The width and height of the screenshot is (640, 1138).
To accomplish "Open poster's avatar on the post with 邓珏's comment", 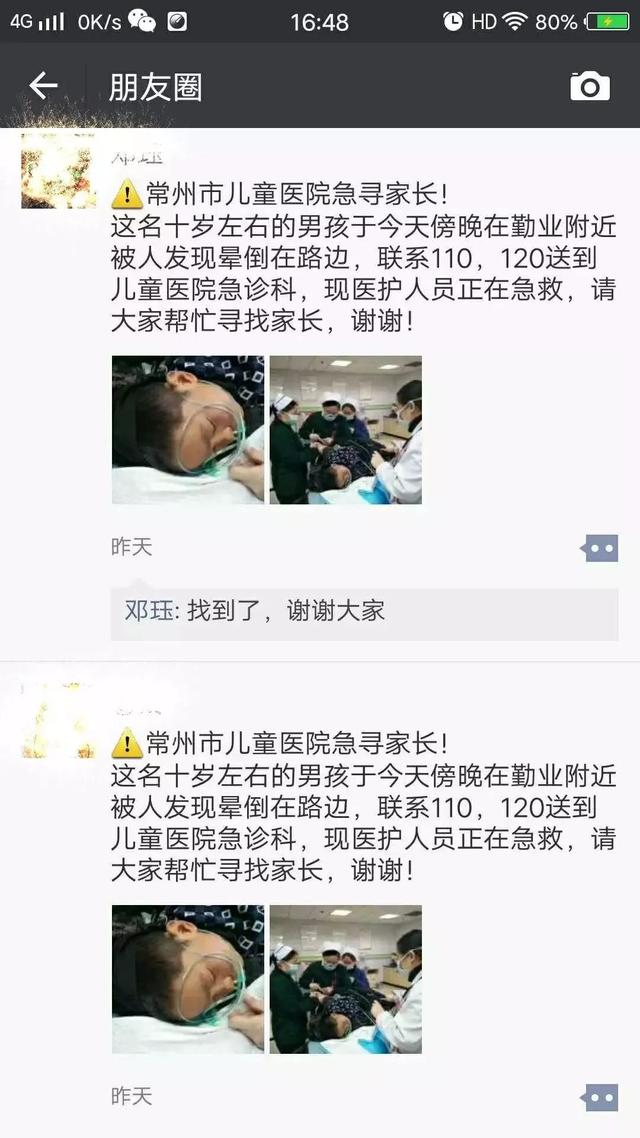I will [x=59, y=171].
